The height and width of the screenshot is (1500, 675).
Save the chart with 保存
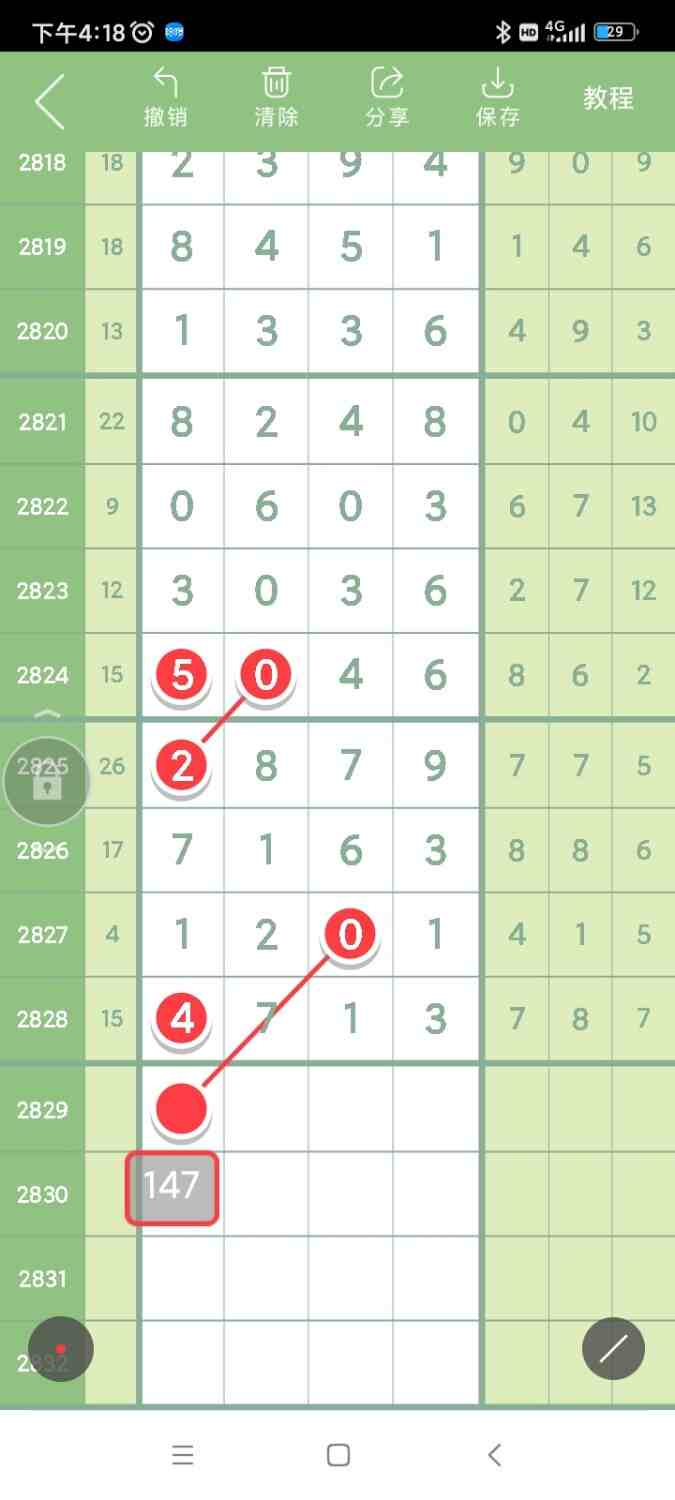497,98
